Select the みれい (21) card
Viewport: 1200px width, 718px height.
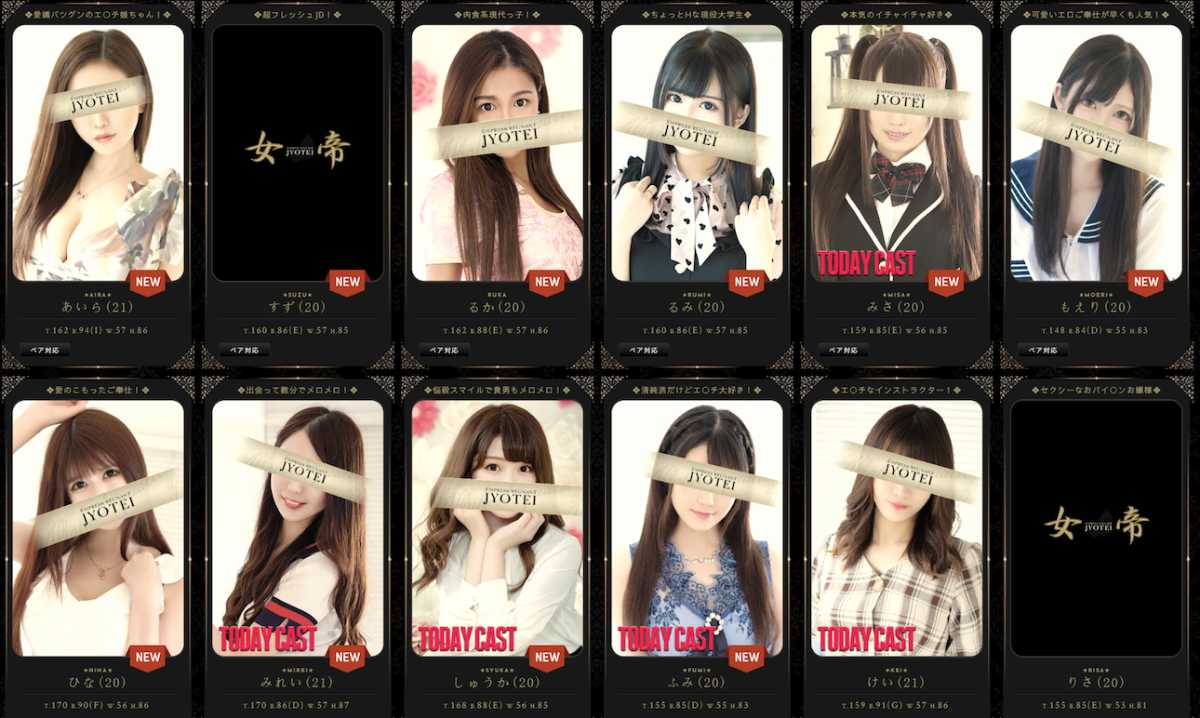tap(298, 530)
